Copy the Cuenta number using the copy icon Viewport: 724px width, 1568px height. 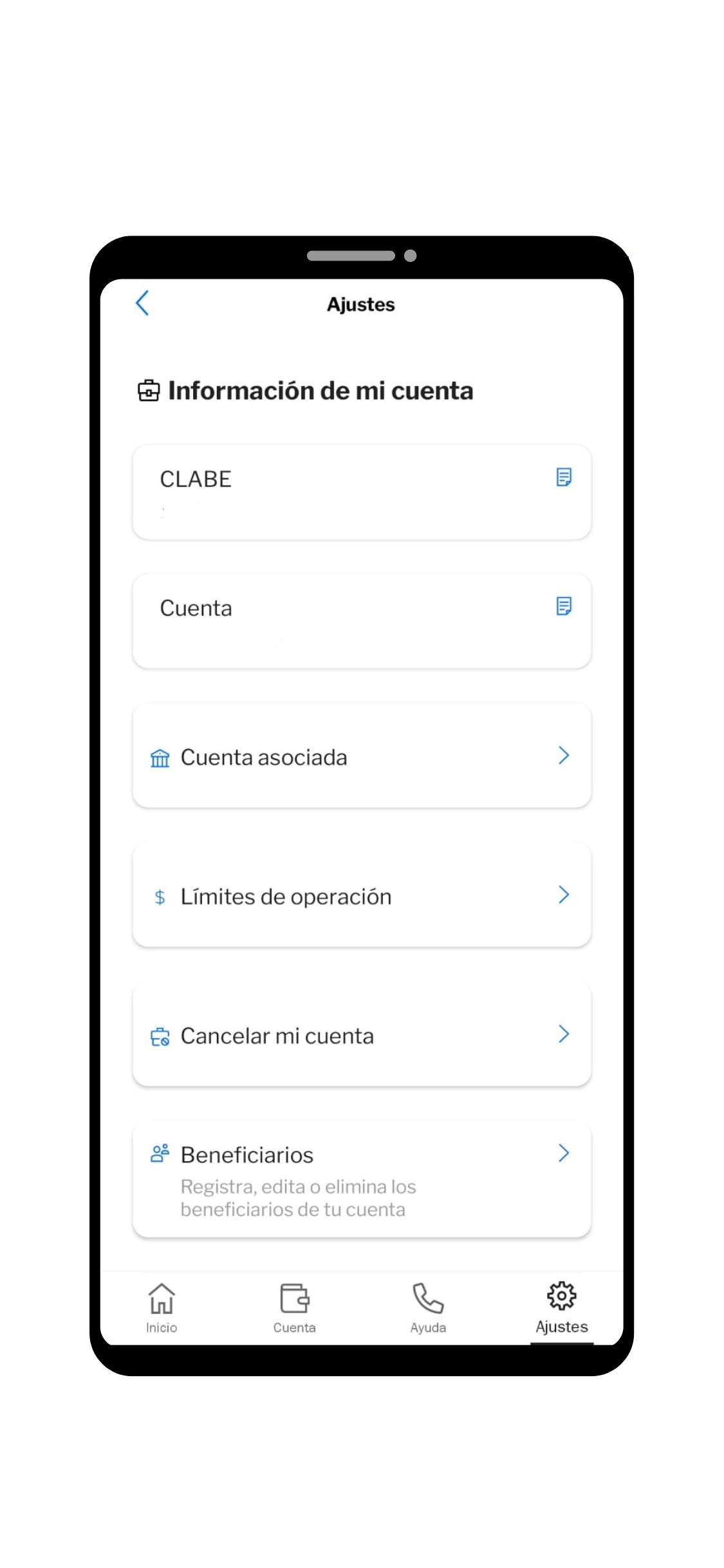(564, 606)
